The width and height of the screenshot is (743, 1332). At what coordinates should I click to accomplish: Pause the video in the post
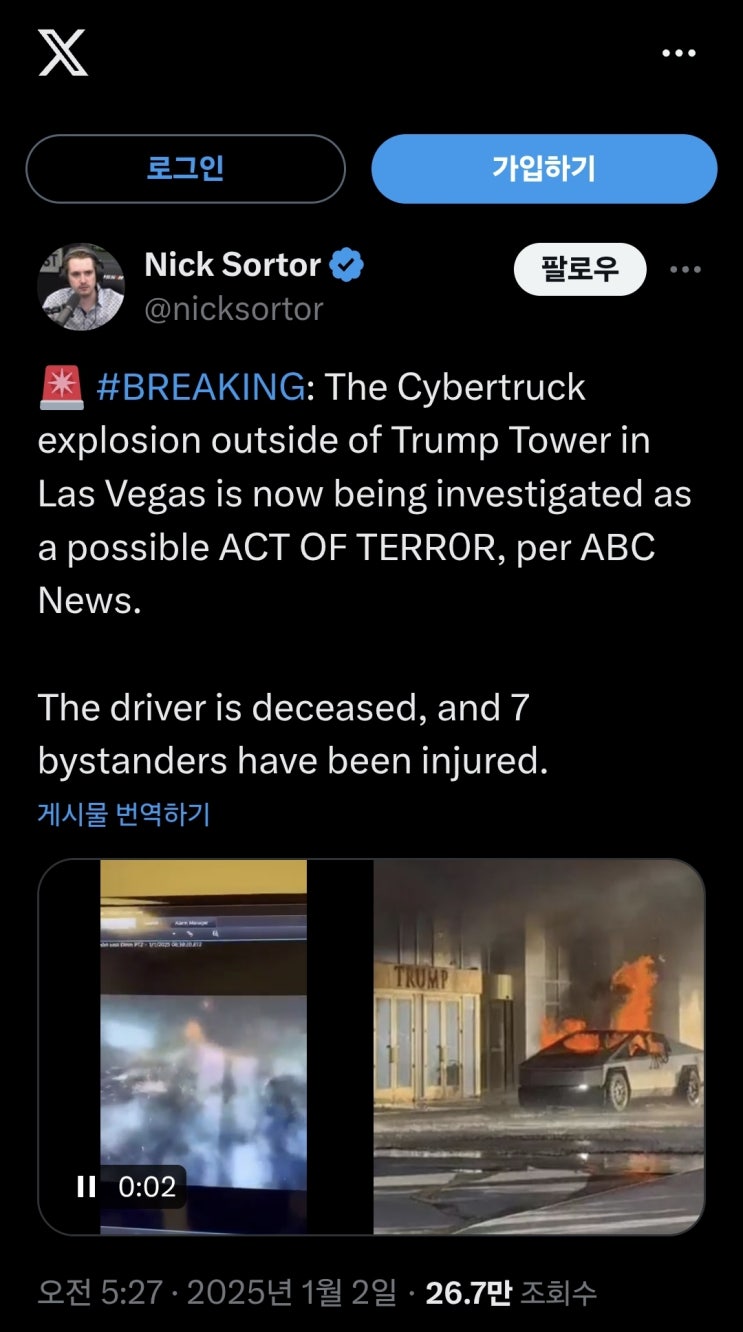(x=86, y=1187)
